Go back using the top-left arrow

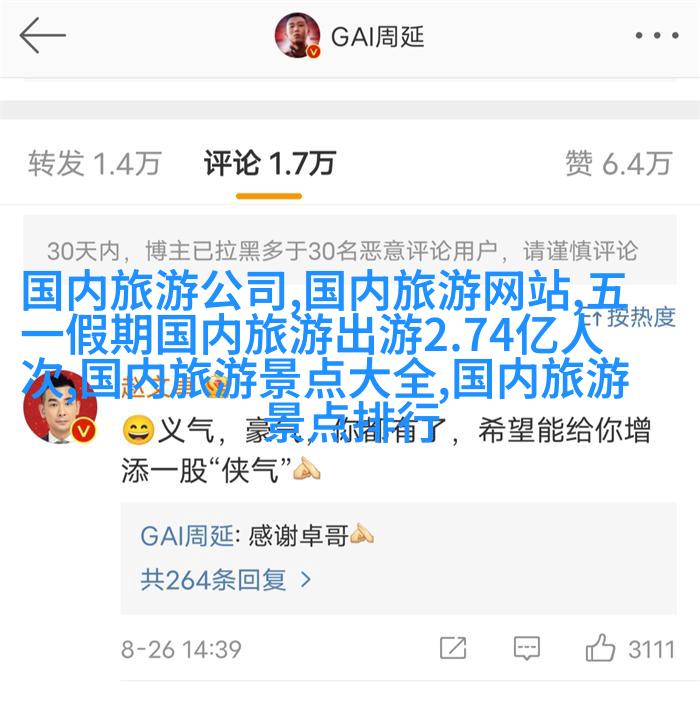pyautogui.click(x=42, y=37)
